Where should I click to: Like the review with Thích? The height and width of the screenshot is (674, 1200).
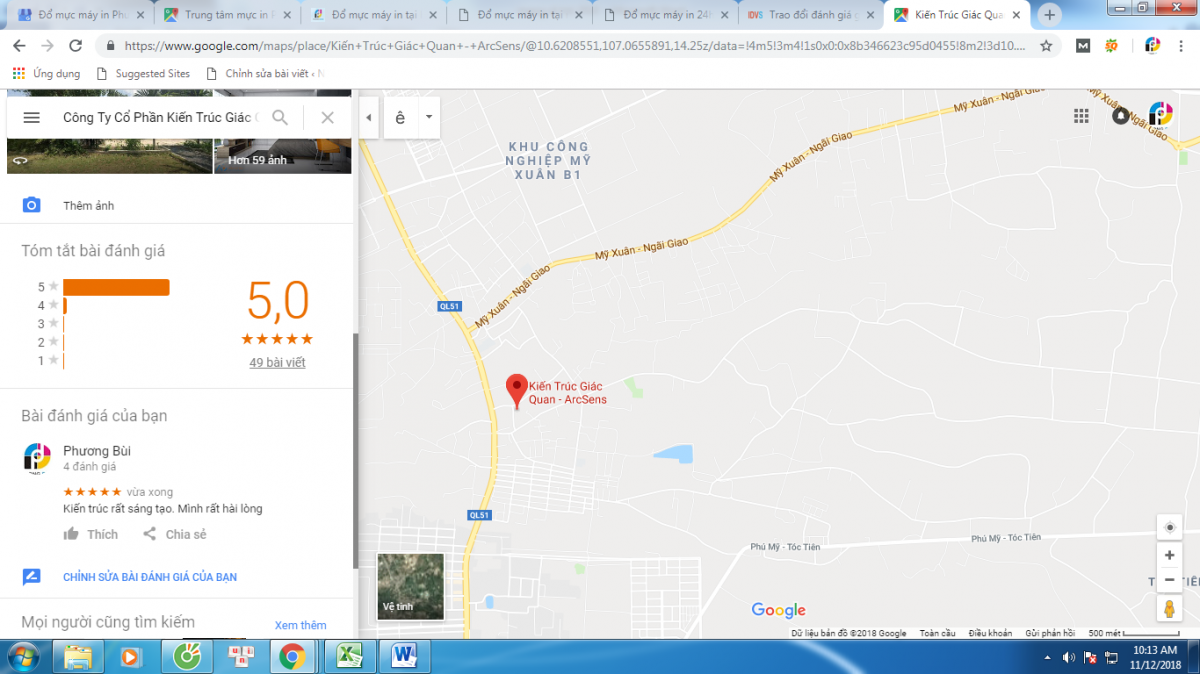tap(91, 534)
